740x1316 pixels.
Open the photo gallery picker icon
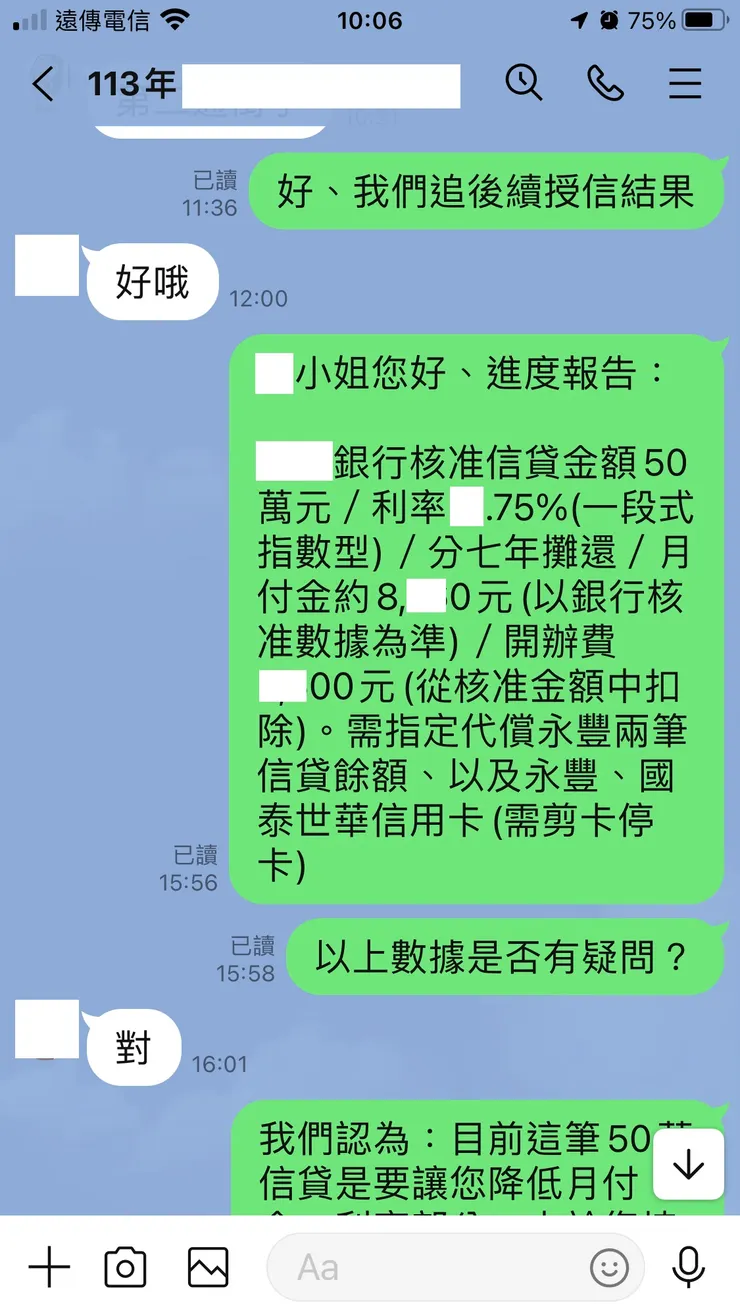coord(206,1267)
